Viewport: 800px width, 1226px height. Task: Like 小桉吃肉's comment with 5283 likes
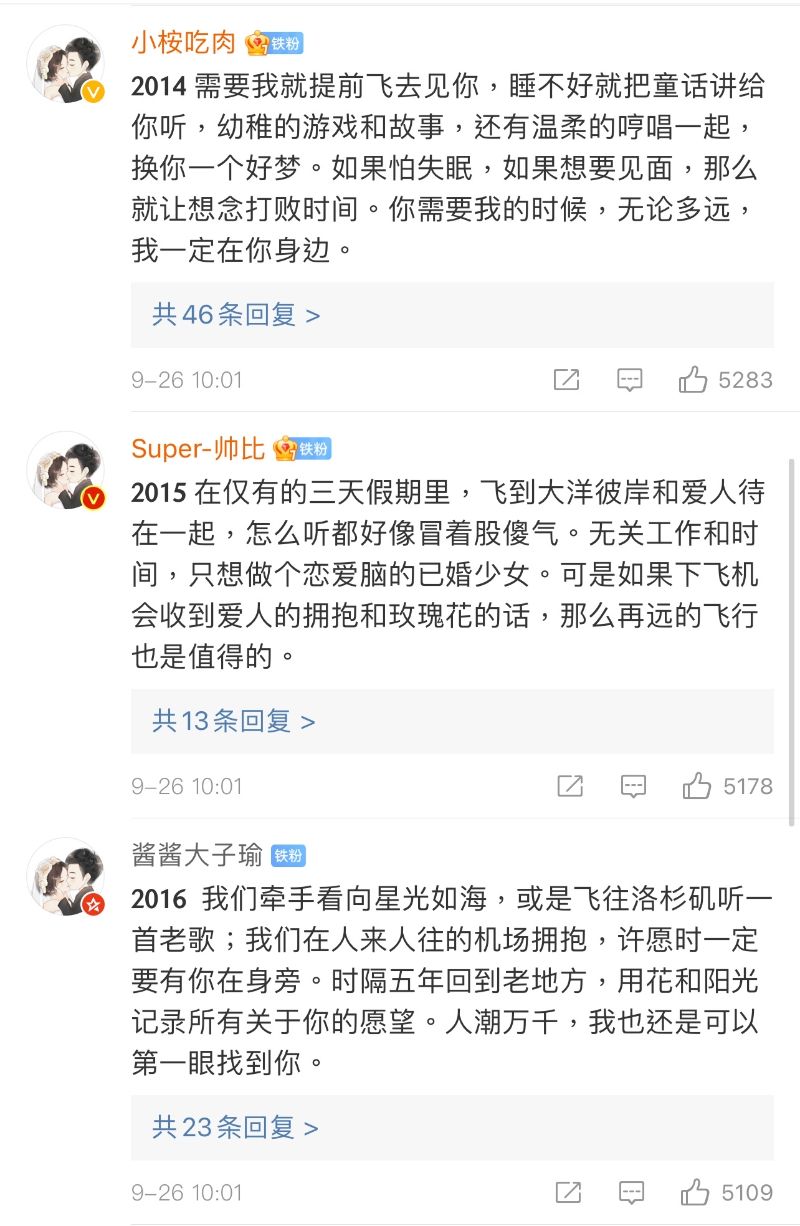pyautogui.click(x=693, y=380)
